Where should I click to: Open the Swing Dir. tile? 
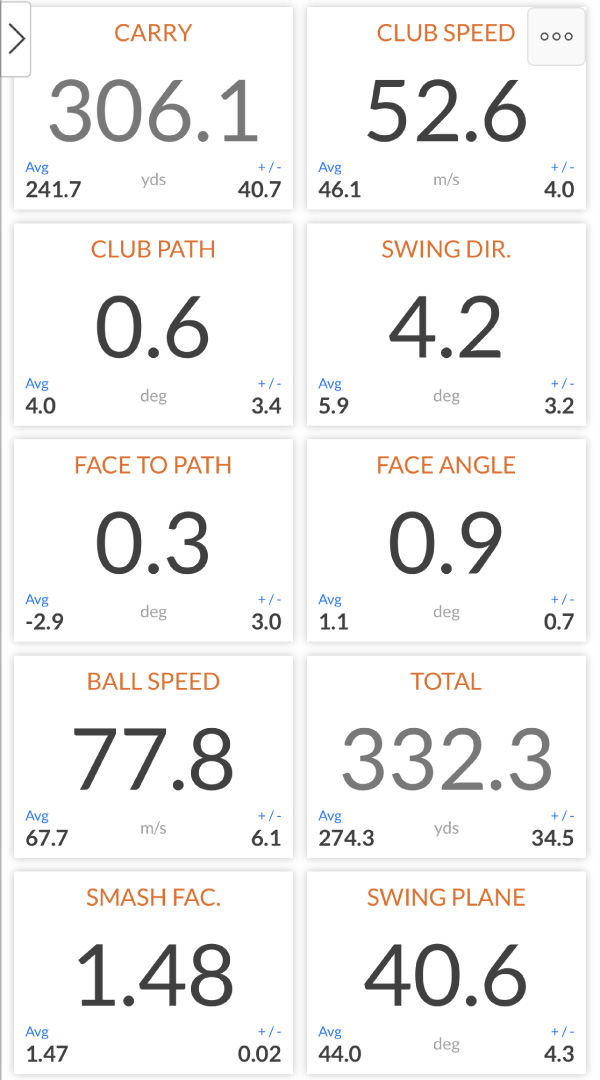pyautogui.click(x=446, y=325)
